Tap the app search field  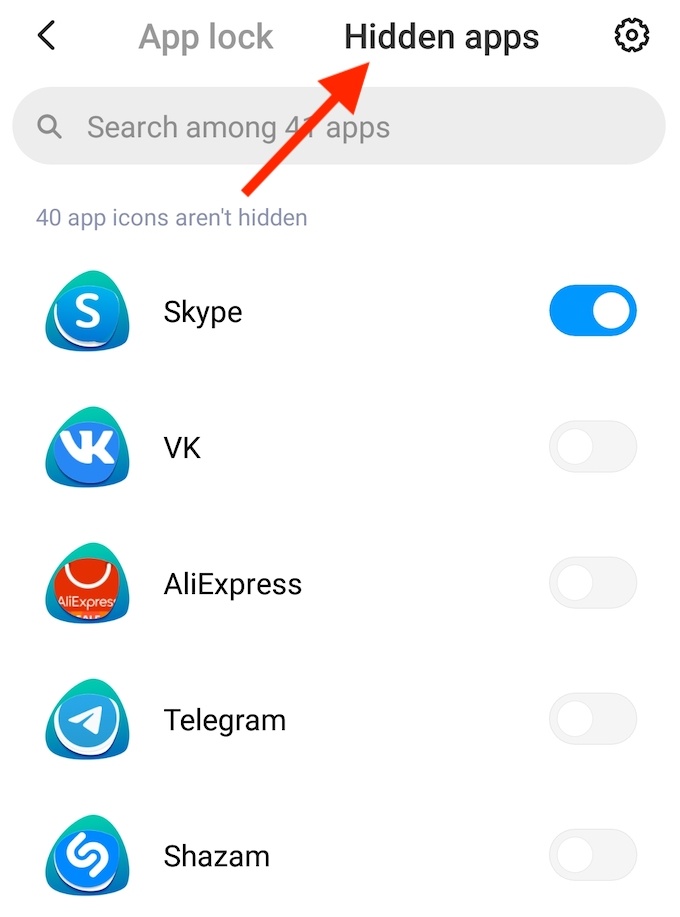(x=339, y=127)
